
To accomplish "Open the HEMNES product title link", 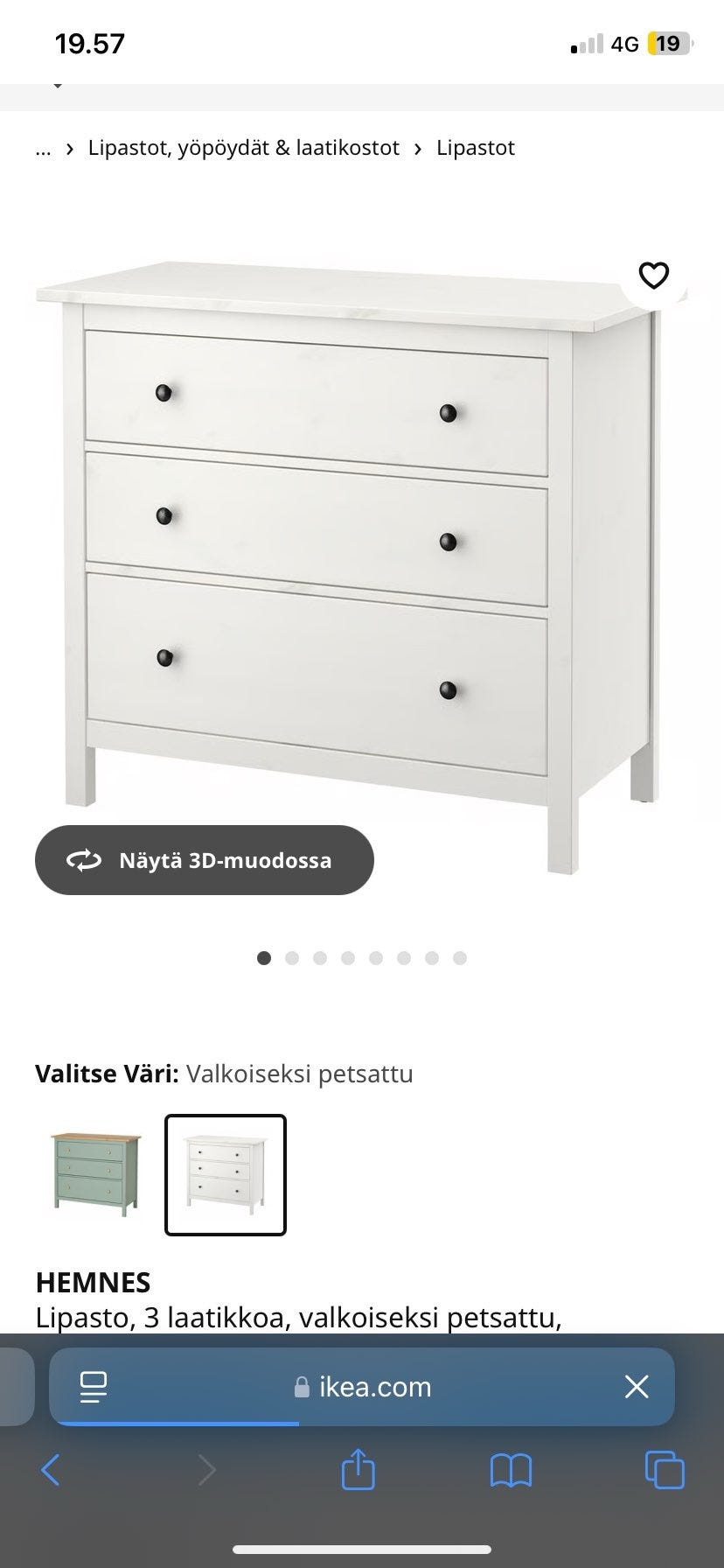I will coord(94,1283).
